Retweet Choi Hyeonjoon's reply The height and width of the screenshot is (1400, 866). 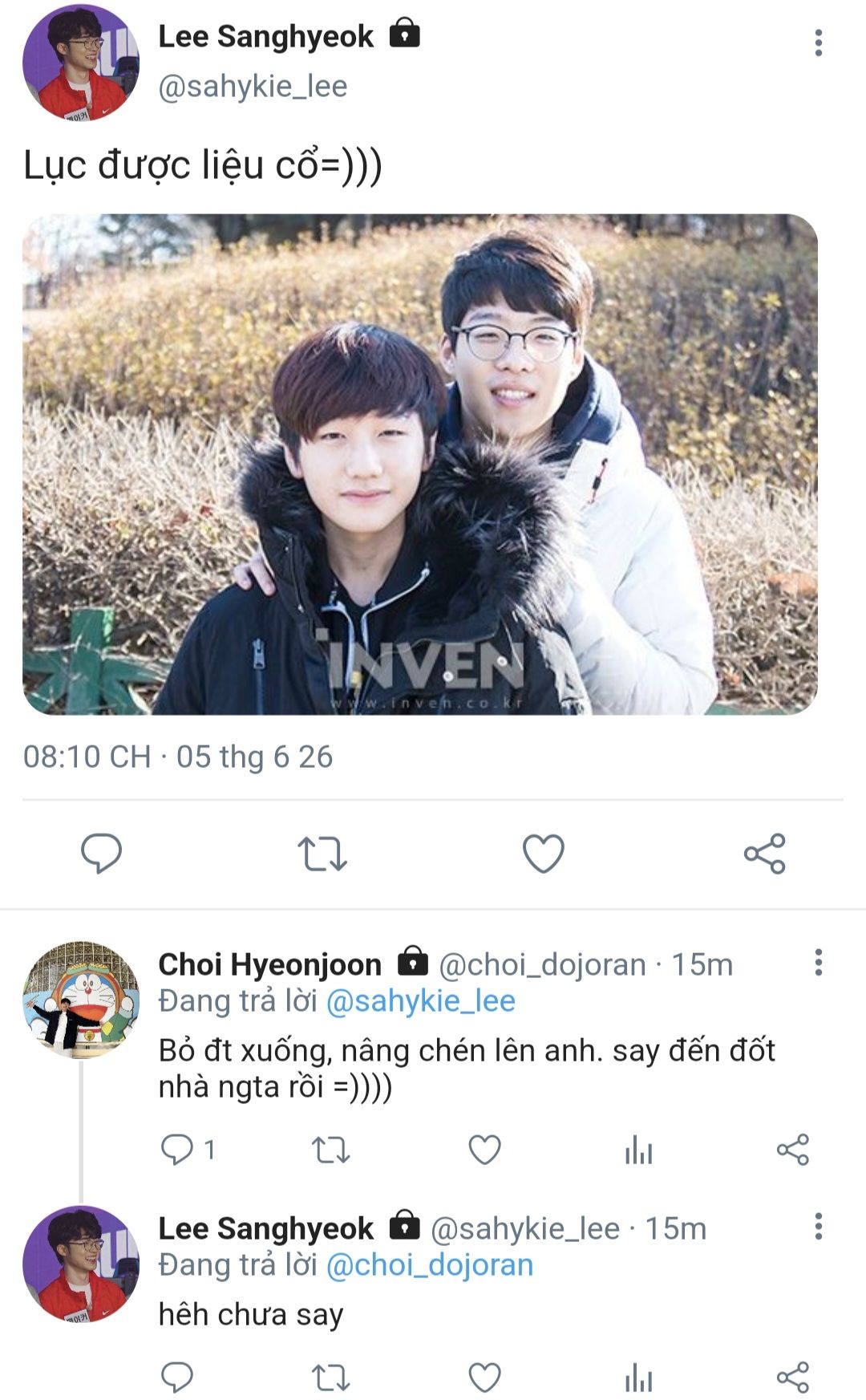click(330, 1150)
